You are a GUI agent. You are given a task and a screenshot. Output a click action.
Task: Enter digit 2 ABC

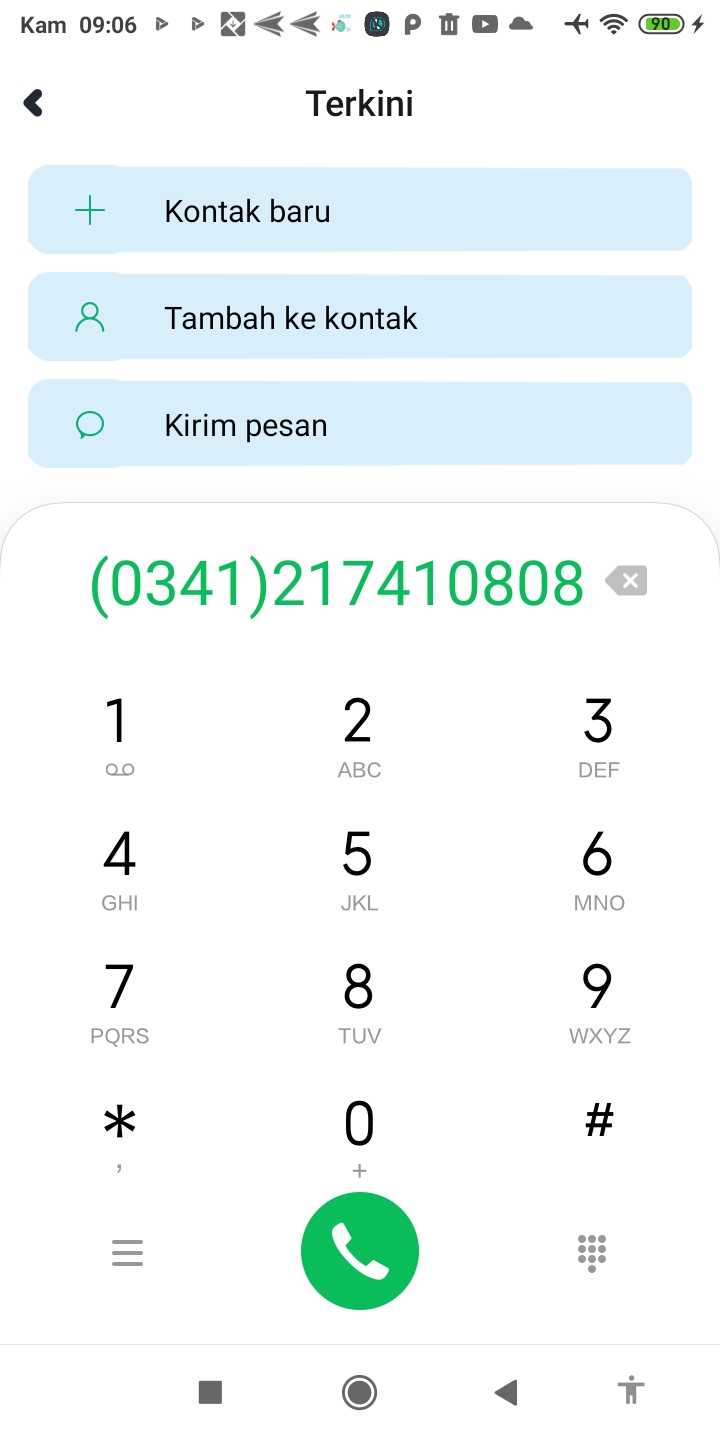tap(359, 738)
